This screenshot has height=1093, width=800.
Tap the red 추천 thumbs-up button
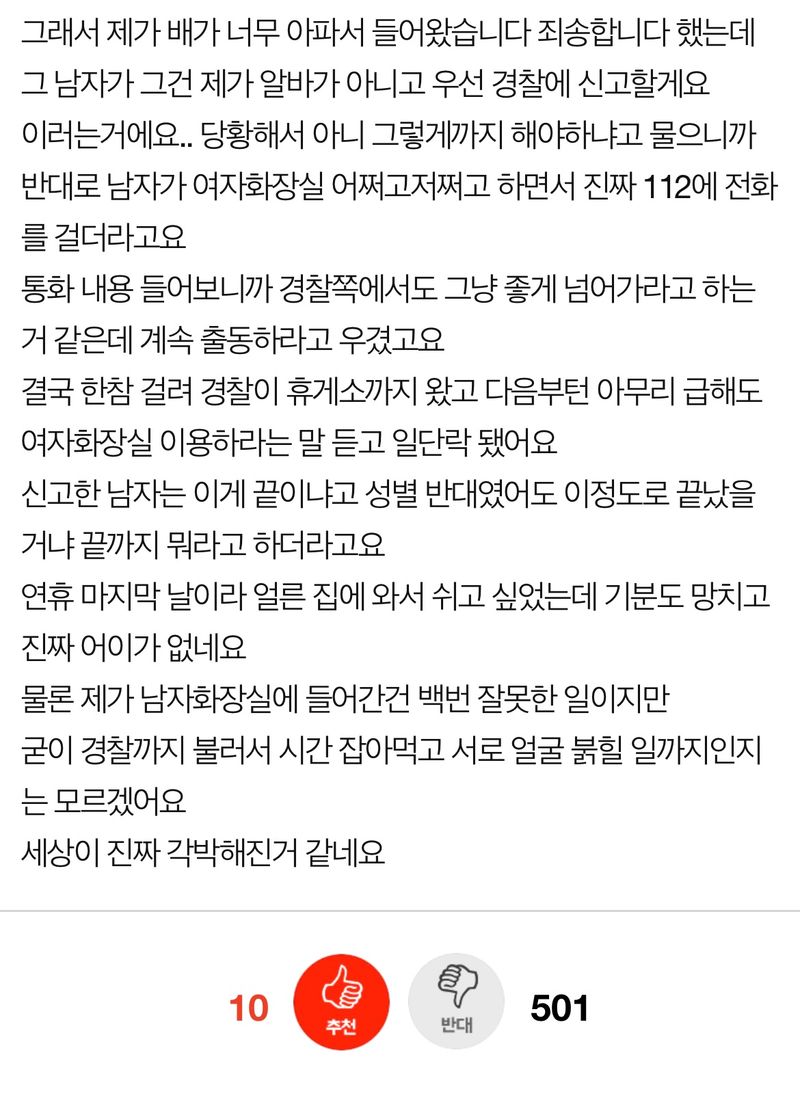341,1001
